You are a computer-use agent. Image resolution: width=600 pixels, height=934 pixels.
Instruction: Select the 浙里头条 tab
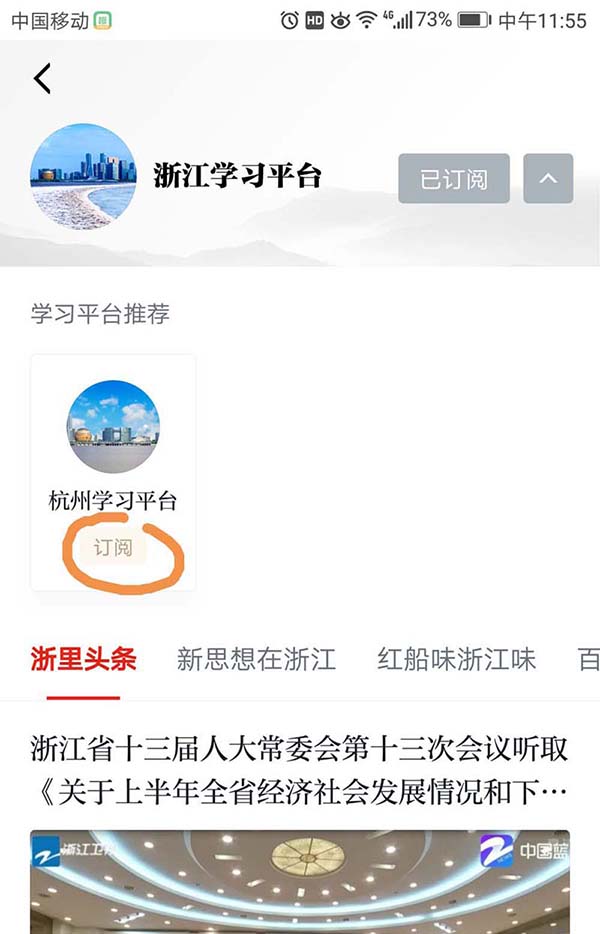(x=83, y=659)
